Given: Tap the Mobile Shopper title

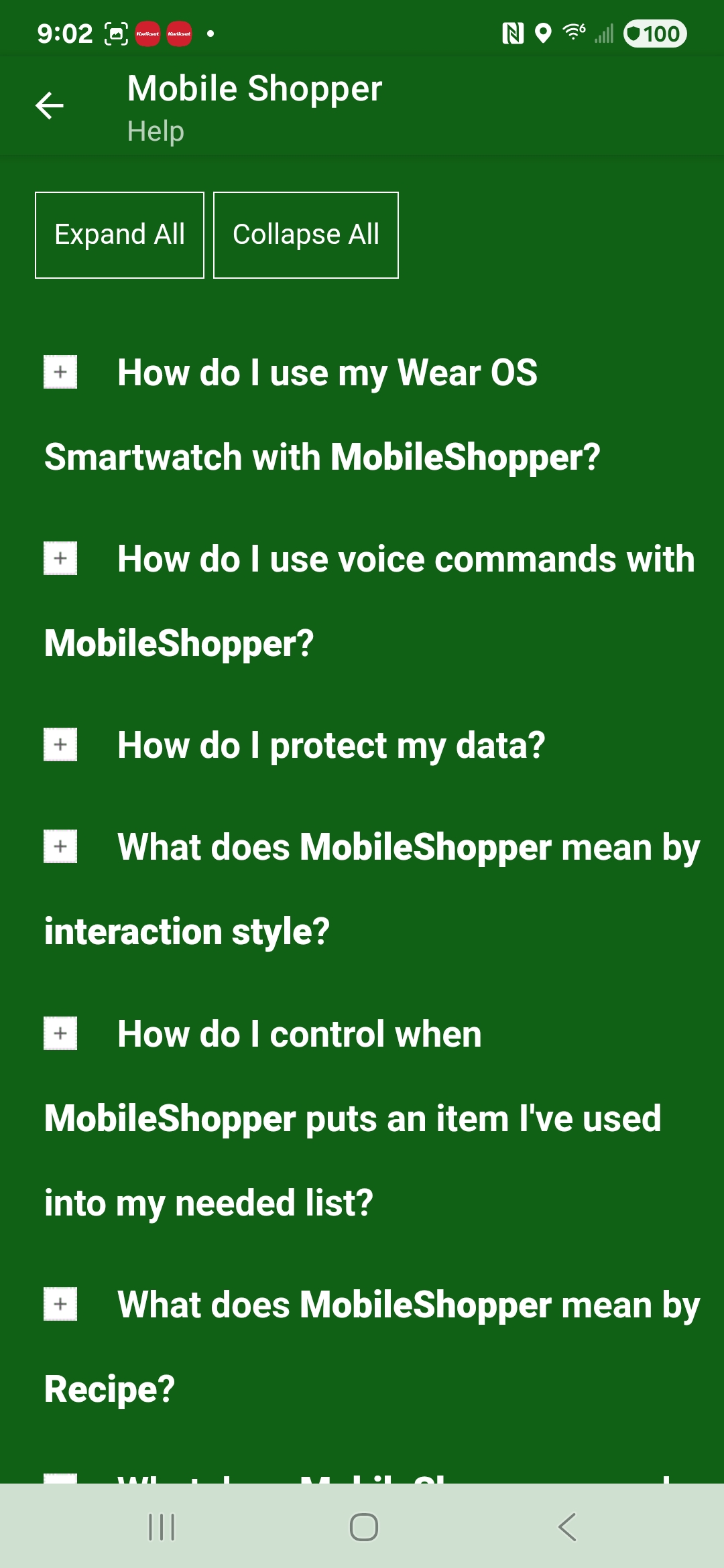Looking at the screenshot, I should [255, 88].
